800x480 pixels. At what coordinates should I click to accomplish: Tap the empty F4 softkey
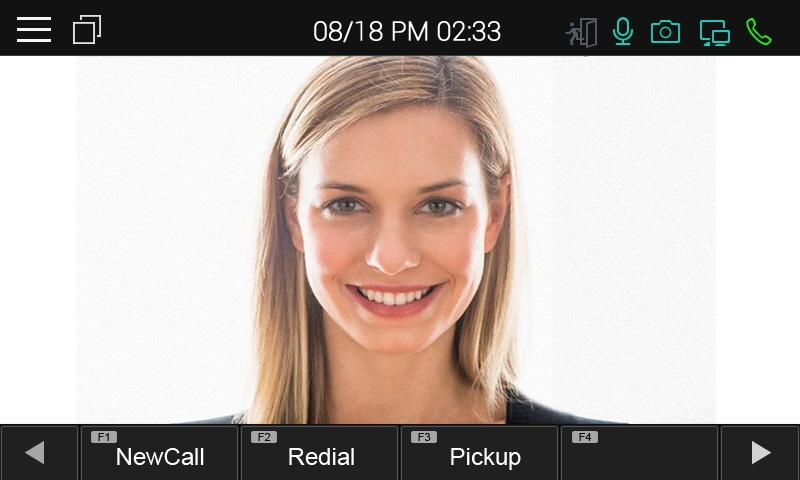tap(640, 454)
